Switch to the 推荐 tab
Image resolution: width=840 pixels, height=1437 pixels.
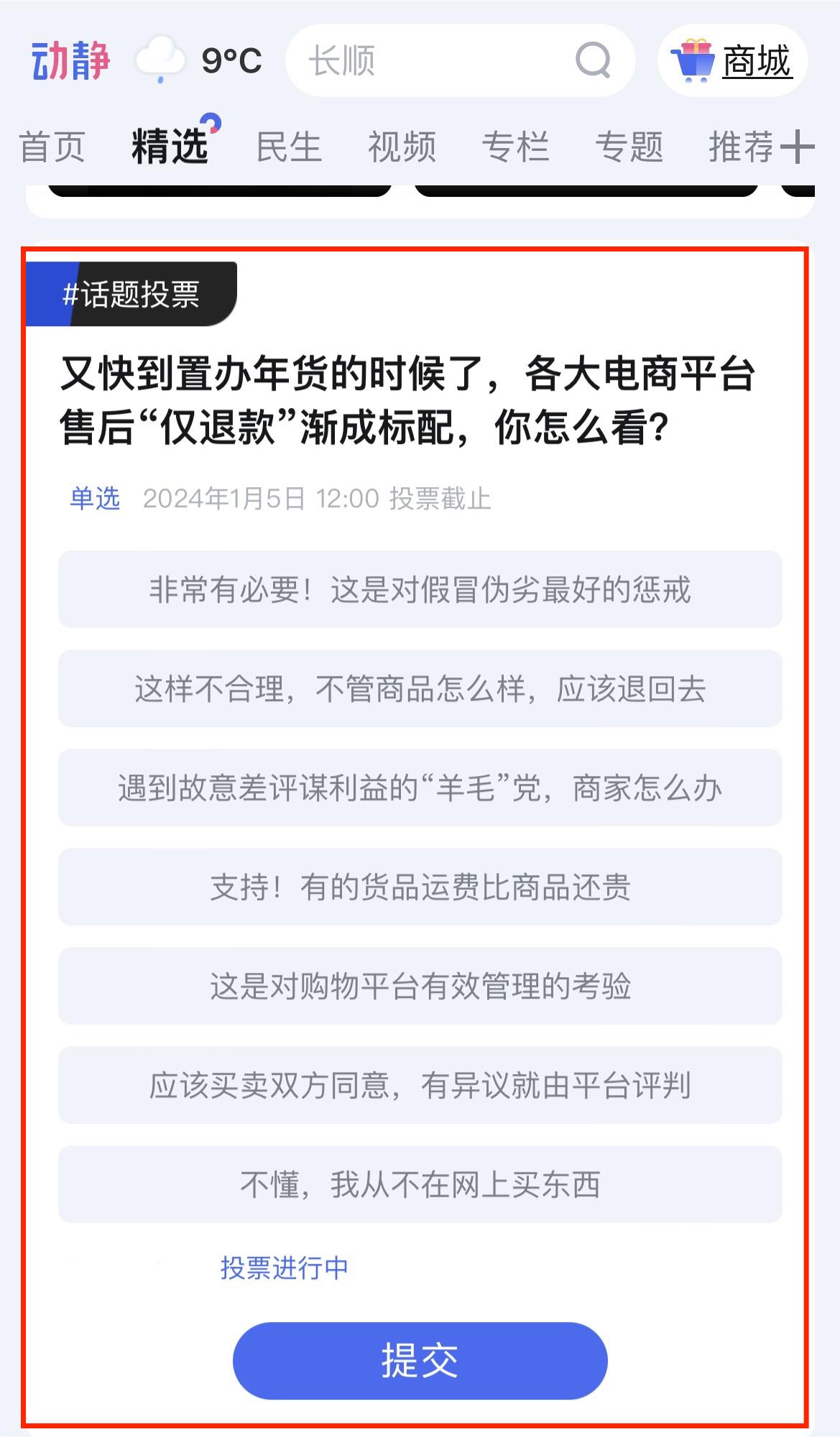742,147
